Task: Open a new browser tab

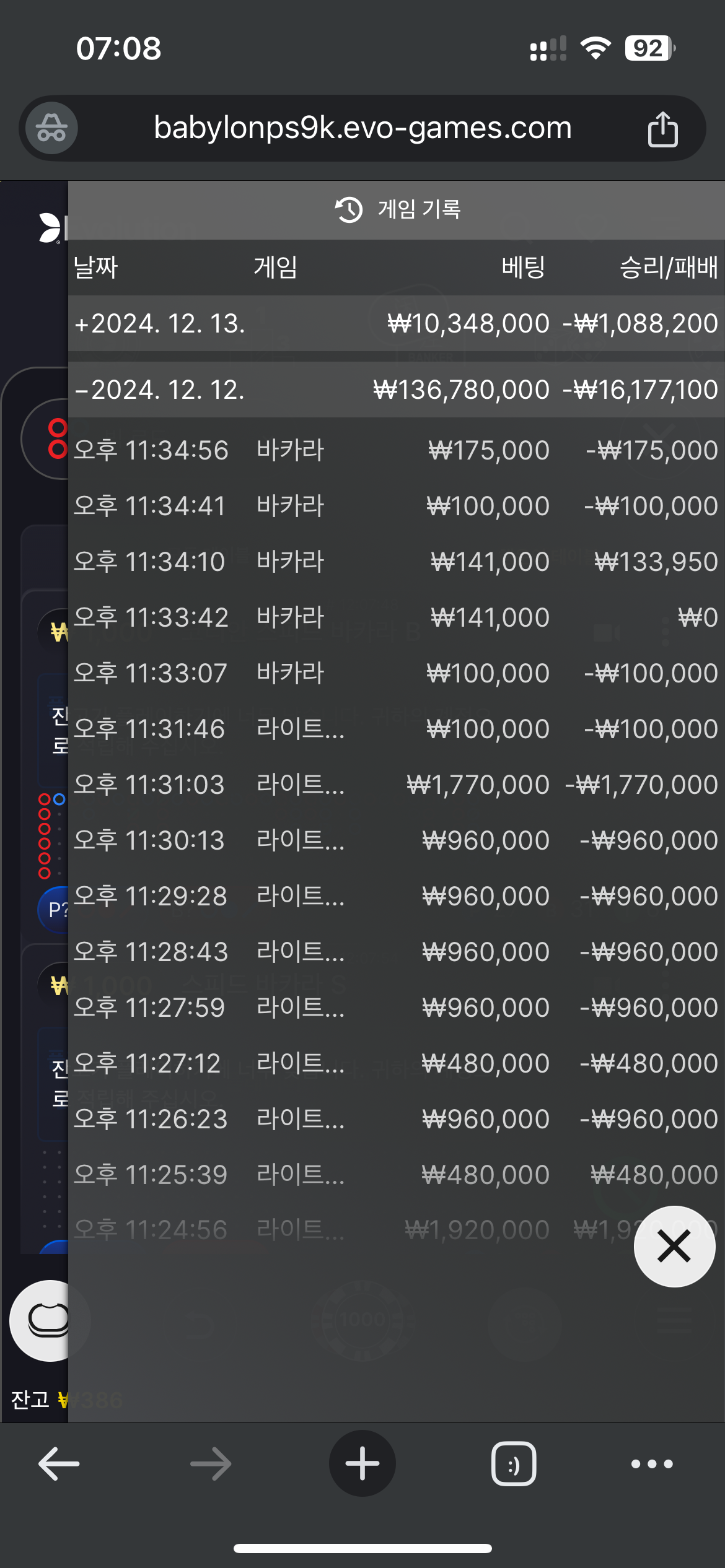Action: coord(362,1463)
